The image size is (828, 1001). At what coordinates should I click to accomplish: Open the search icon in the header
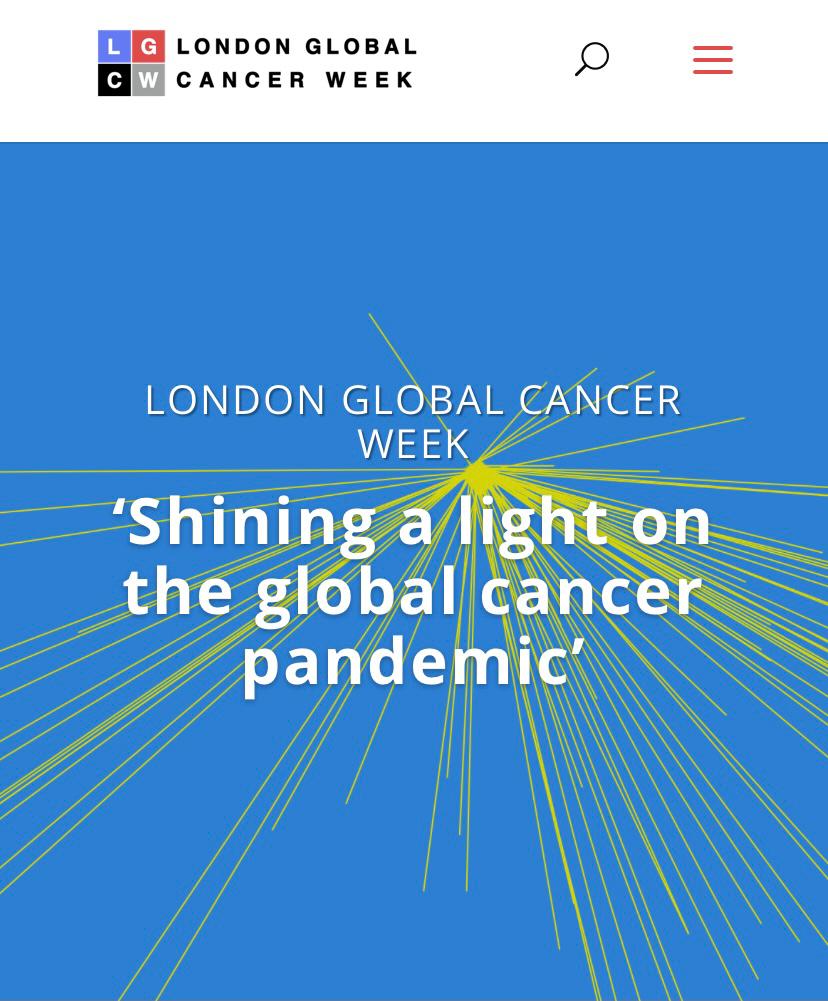(592, 59)
